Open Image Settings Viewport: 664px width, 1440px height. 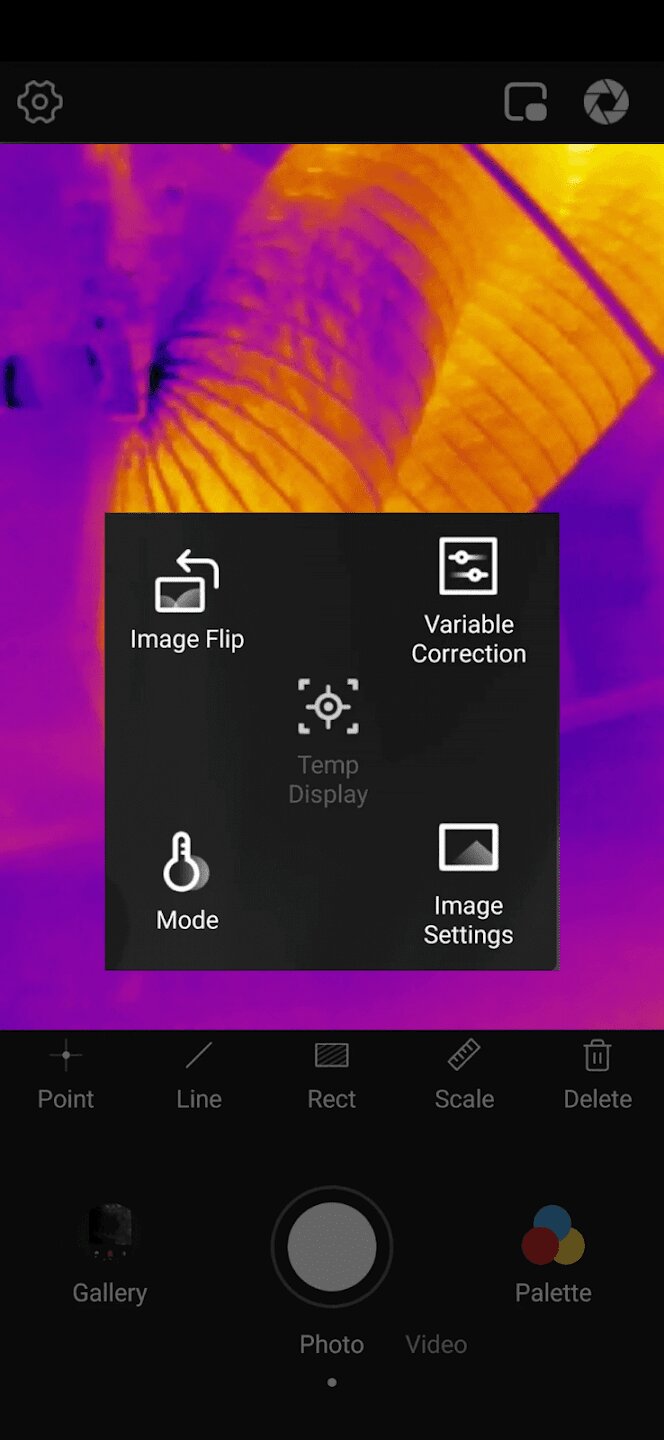pyautogui.click(x=468, y=884)
